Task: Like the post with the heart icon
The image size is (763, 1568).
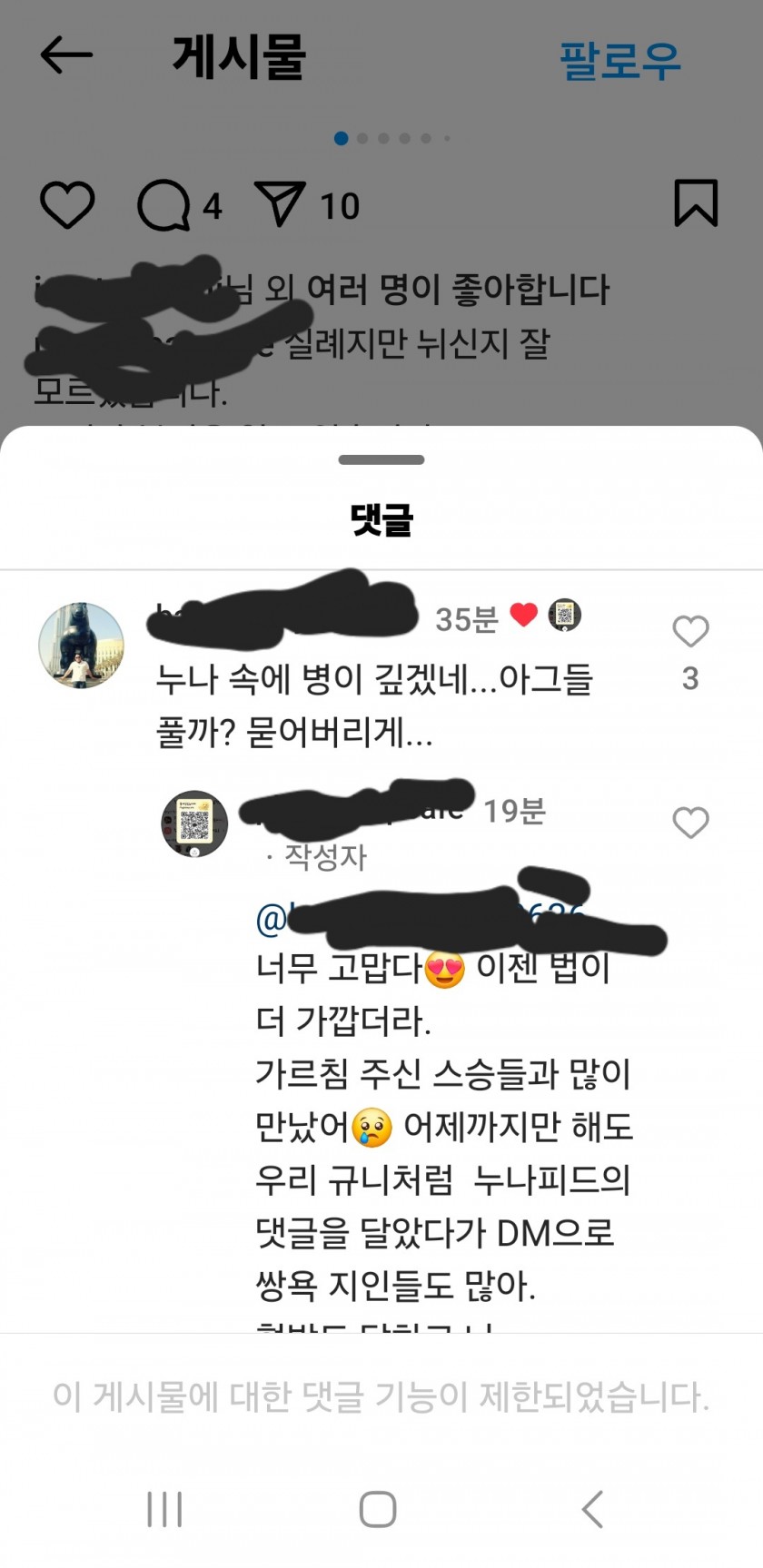Action: click(67, 204)
